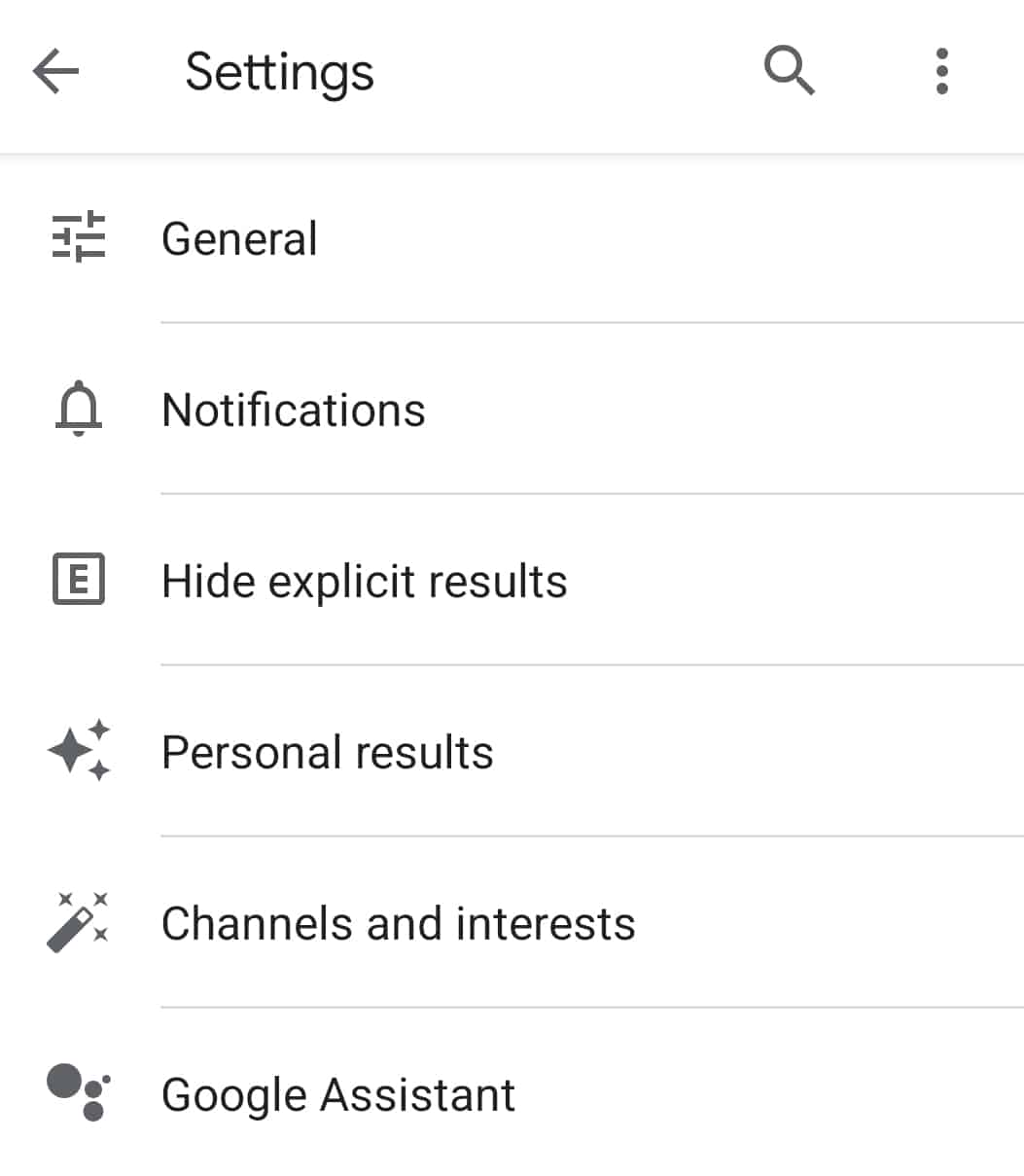
Task: Tap the sliders icon next to General
Action: (x=78, y=236)
